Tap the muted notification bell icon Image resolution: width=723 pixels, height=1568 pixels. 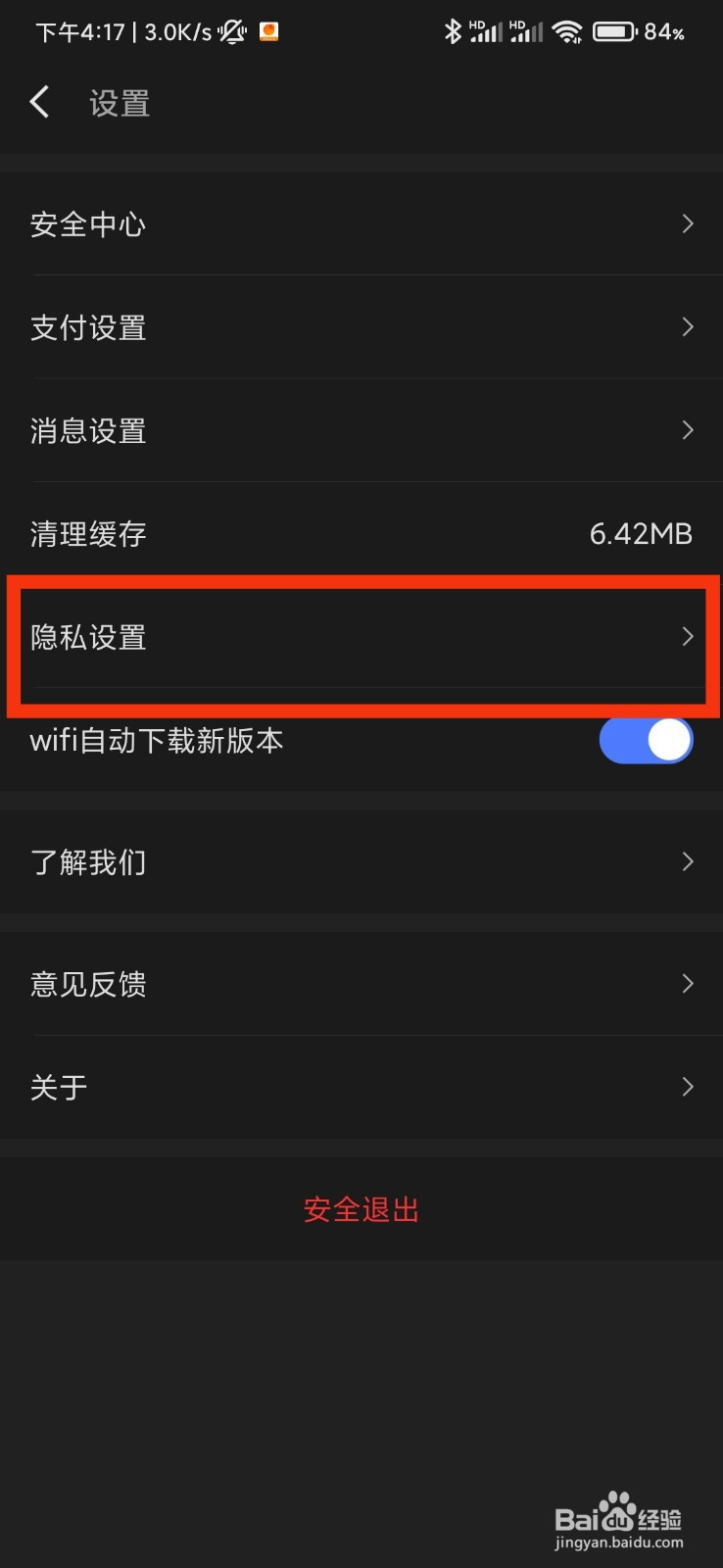tap(230, 30)
